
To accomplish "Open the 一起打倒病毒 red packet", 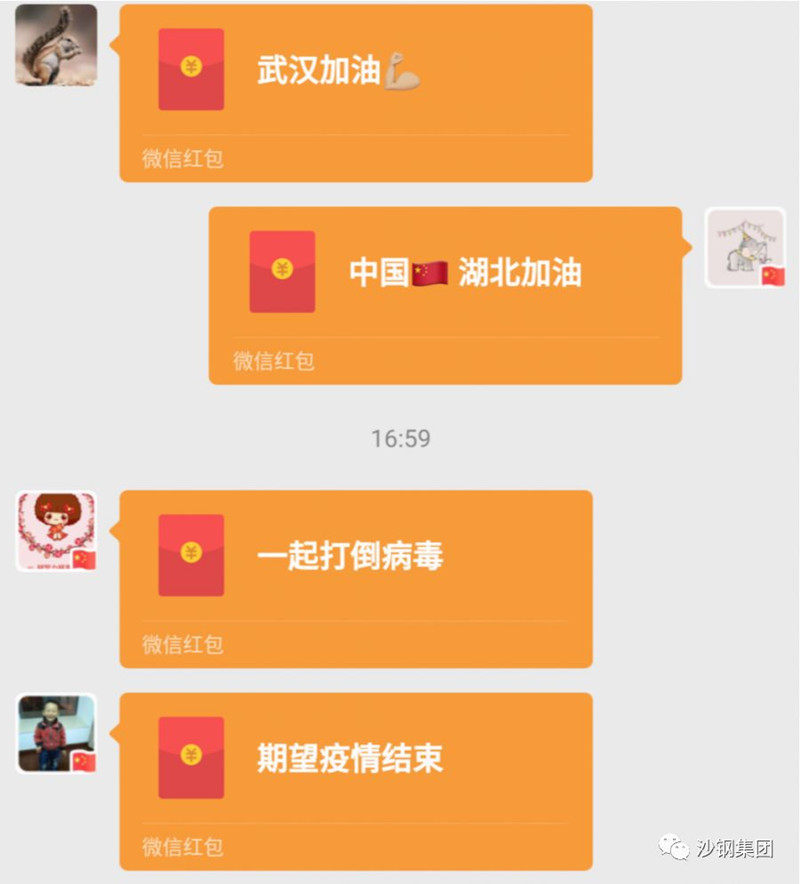I will [x=356, y=578].
